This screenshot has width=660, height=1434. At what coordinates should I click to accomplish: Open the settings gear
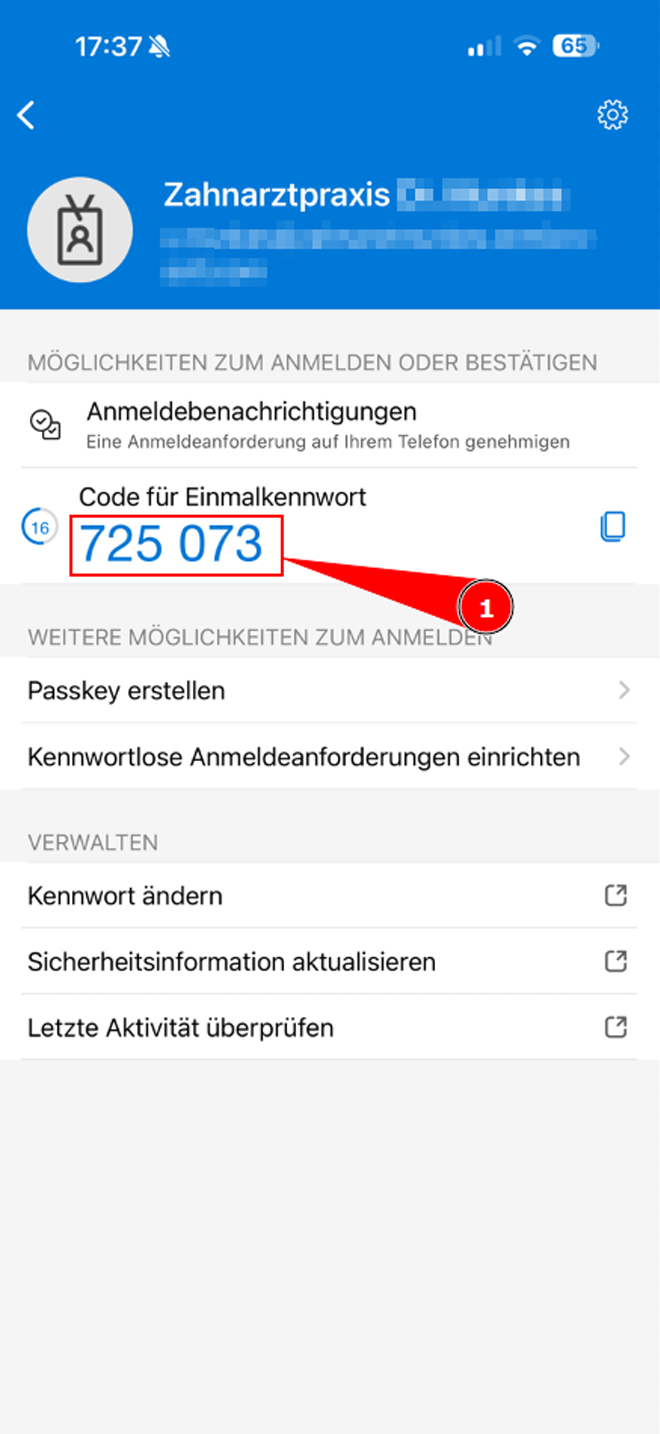pos(612,115)
